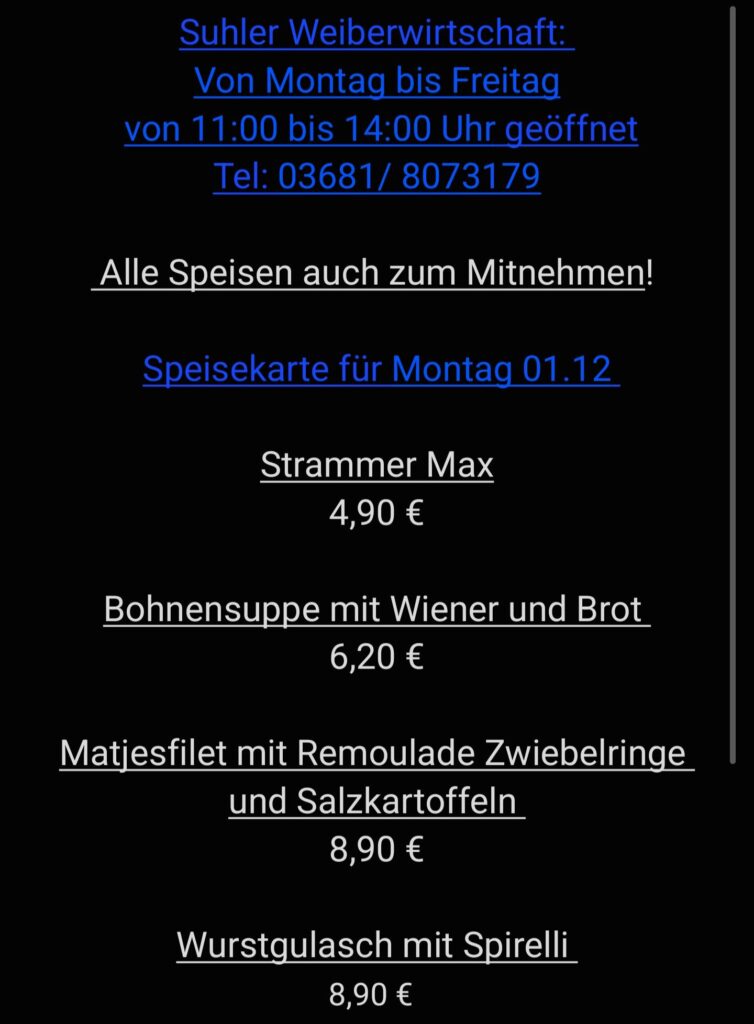754x1024 pixels.
Task: Open the Speisekarte für Montag 01.12 link
Action: [380, 369]
